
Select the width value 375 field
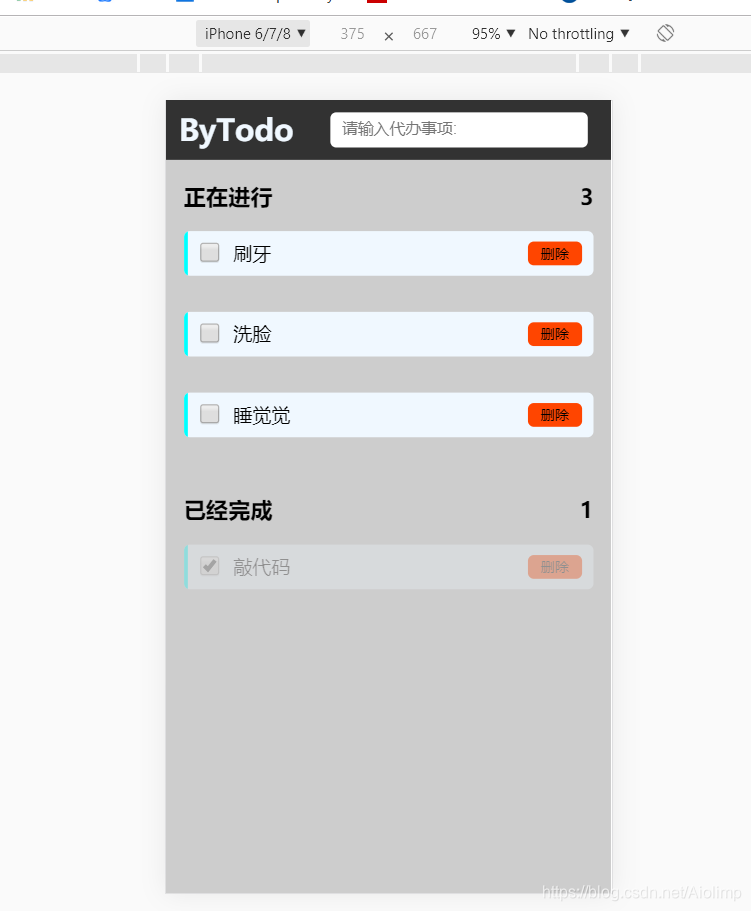[x=351, y=33]
